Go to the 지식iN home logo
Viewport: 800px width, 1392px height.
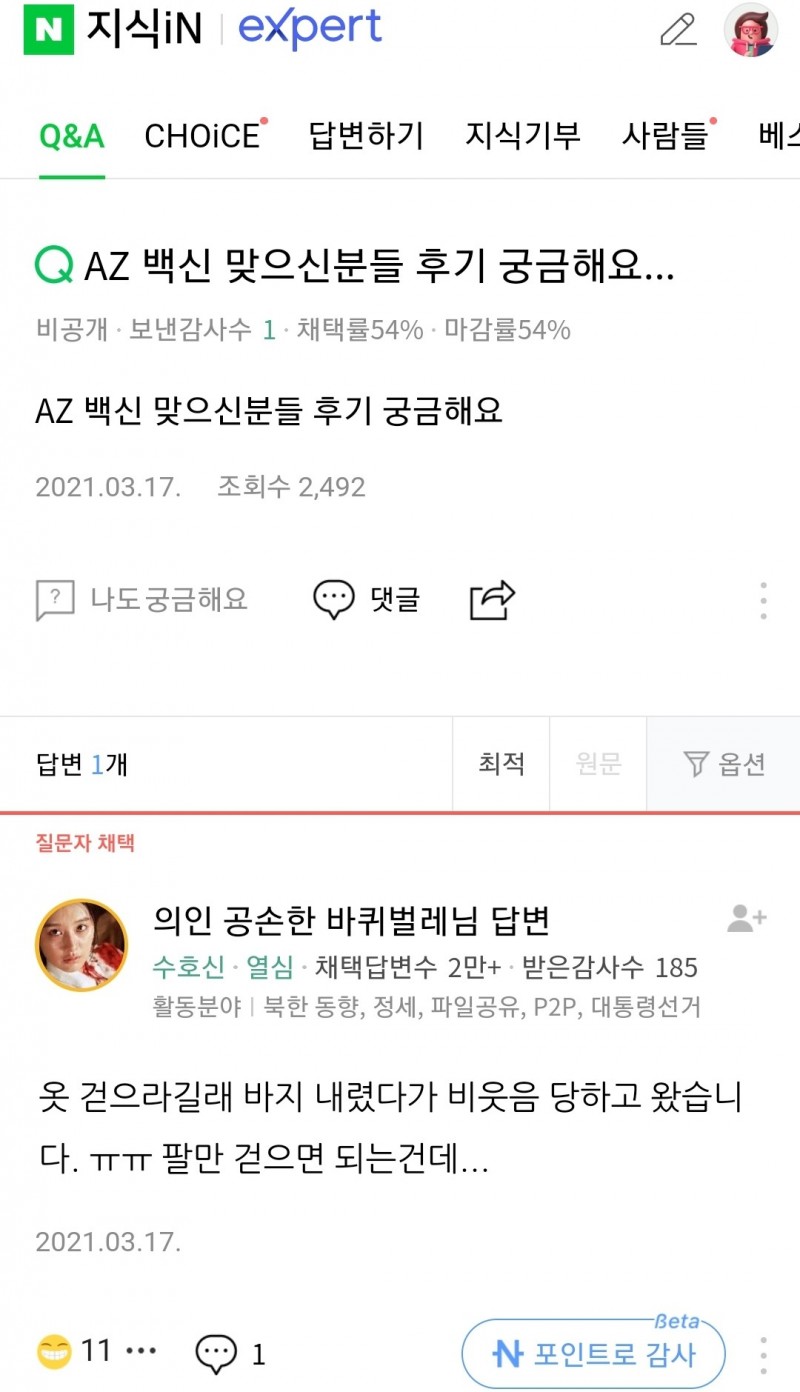(x=112, y=30)
